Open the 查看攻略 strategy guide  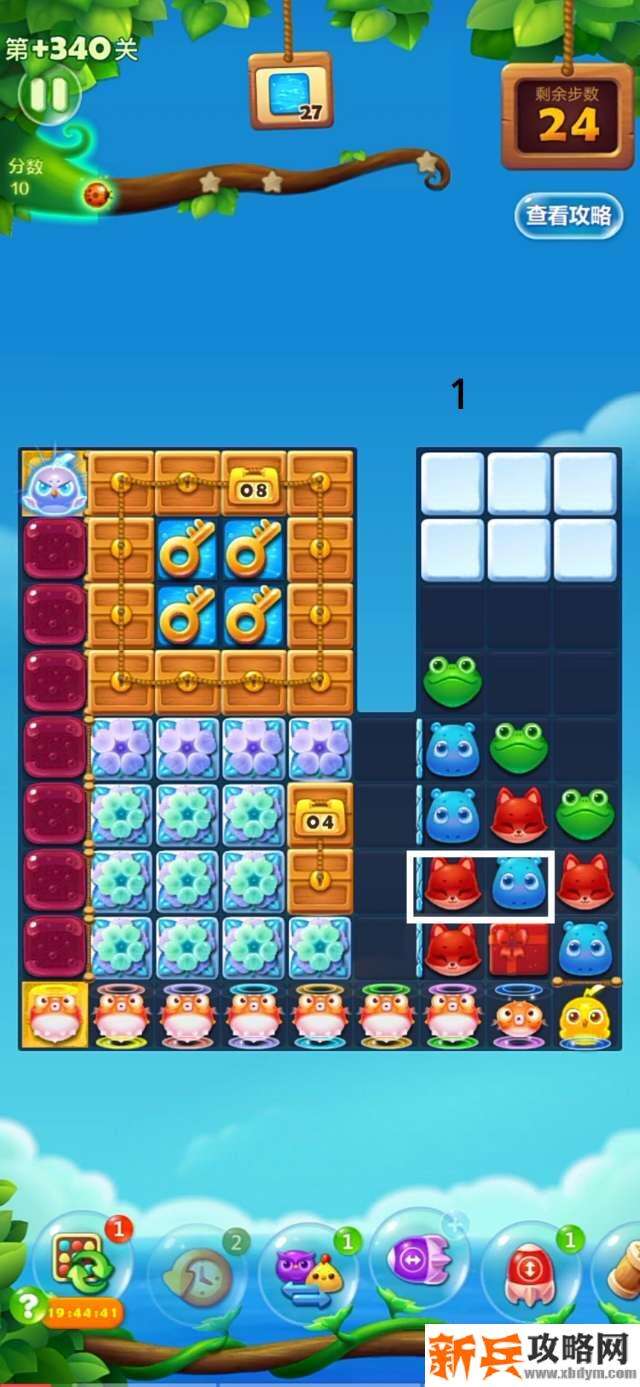(568, 216)
